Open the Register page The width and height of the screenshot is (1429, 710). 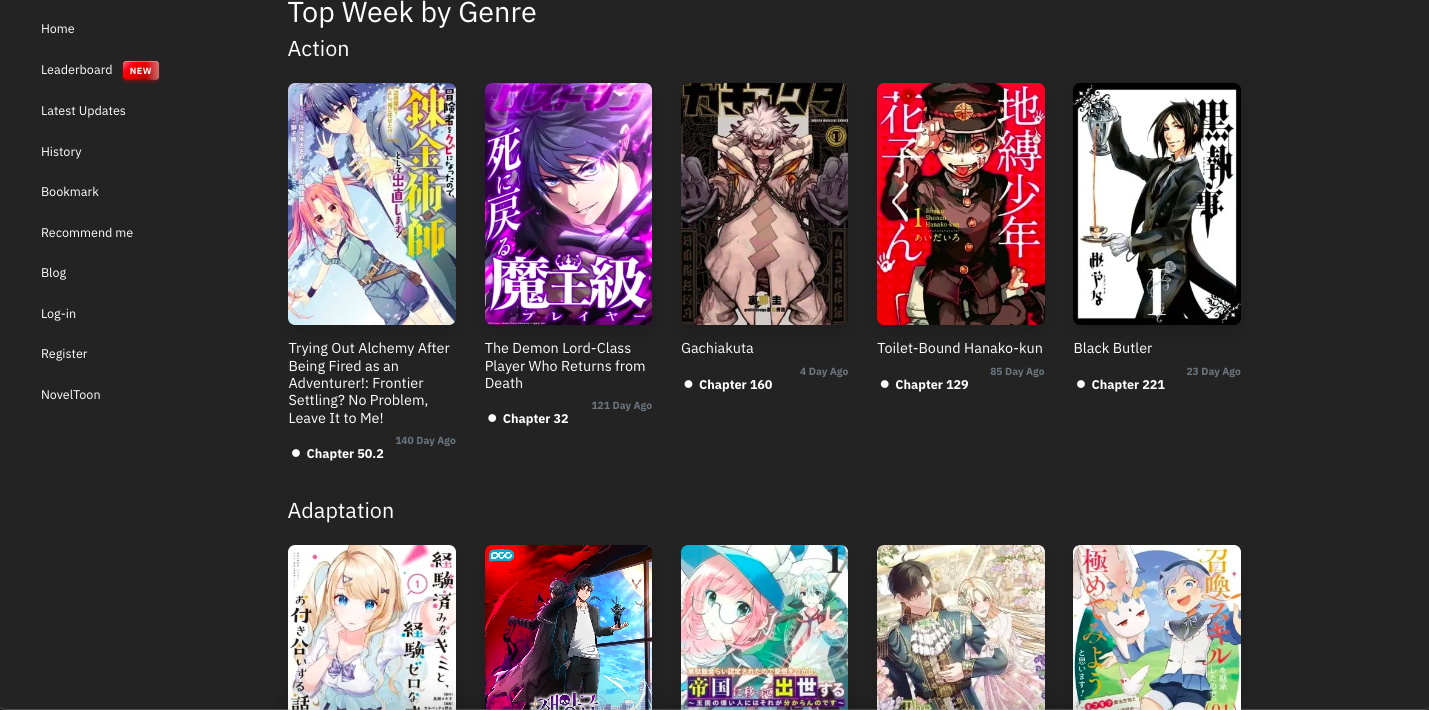click(x=64, y=354)
